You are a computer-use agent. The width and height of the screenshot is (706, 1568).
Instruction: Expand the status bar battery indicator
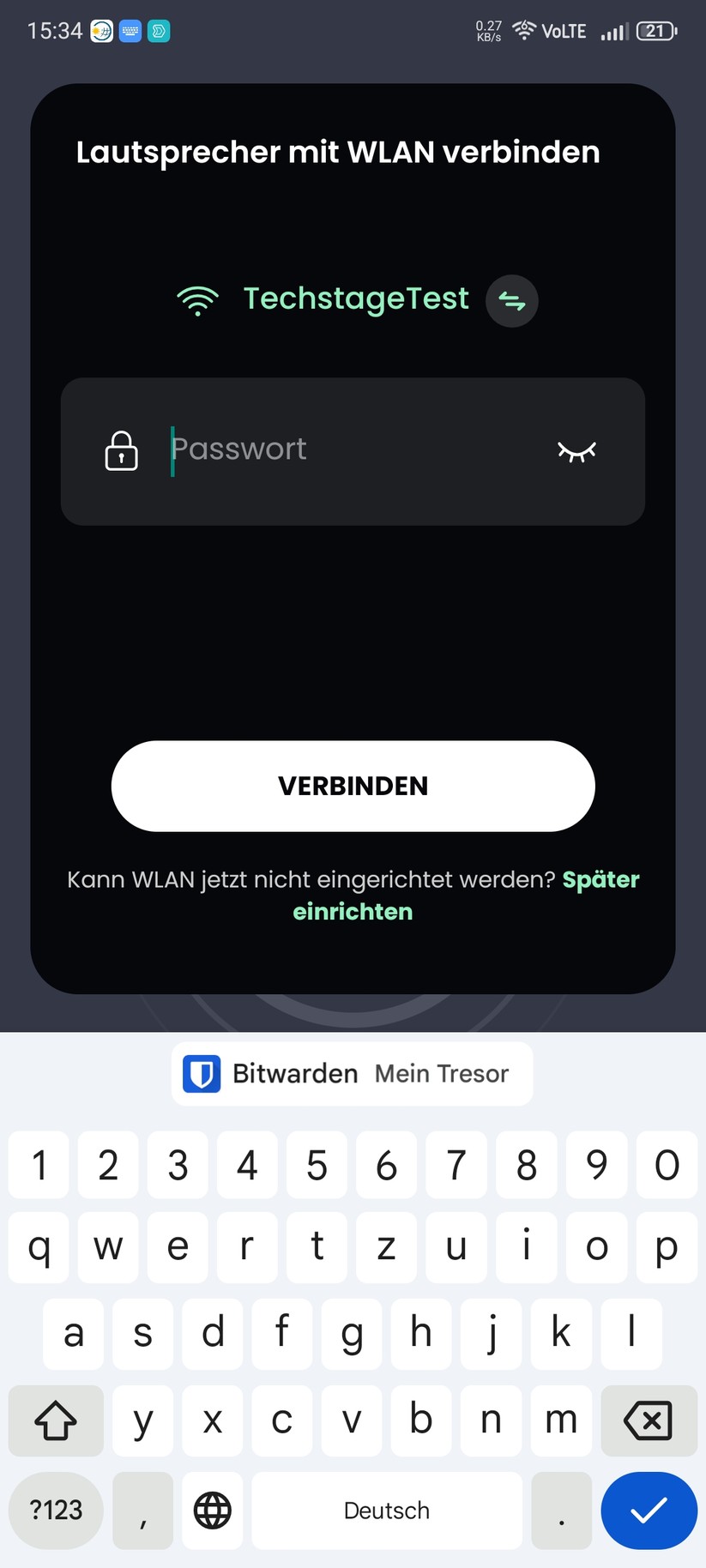[655, 31]
